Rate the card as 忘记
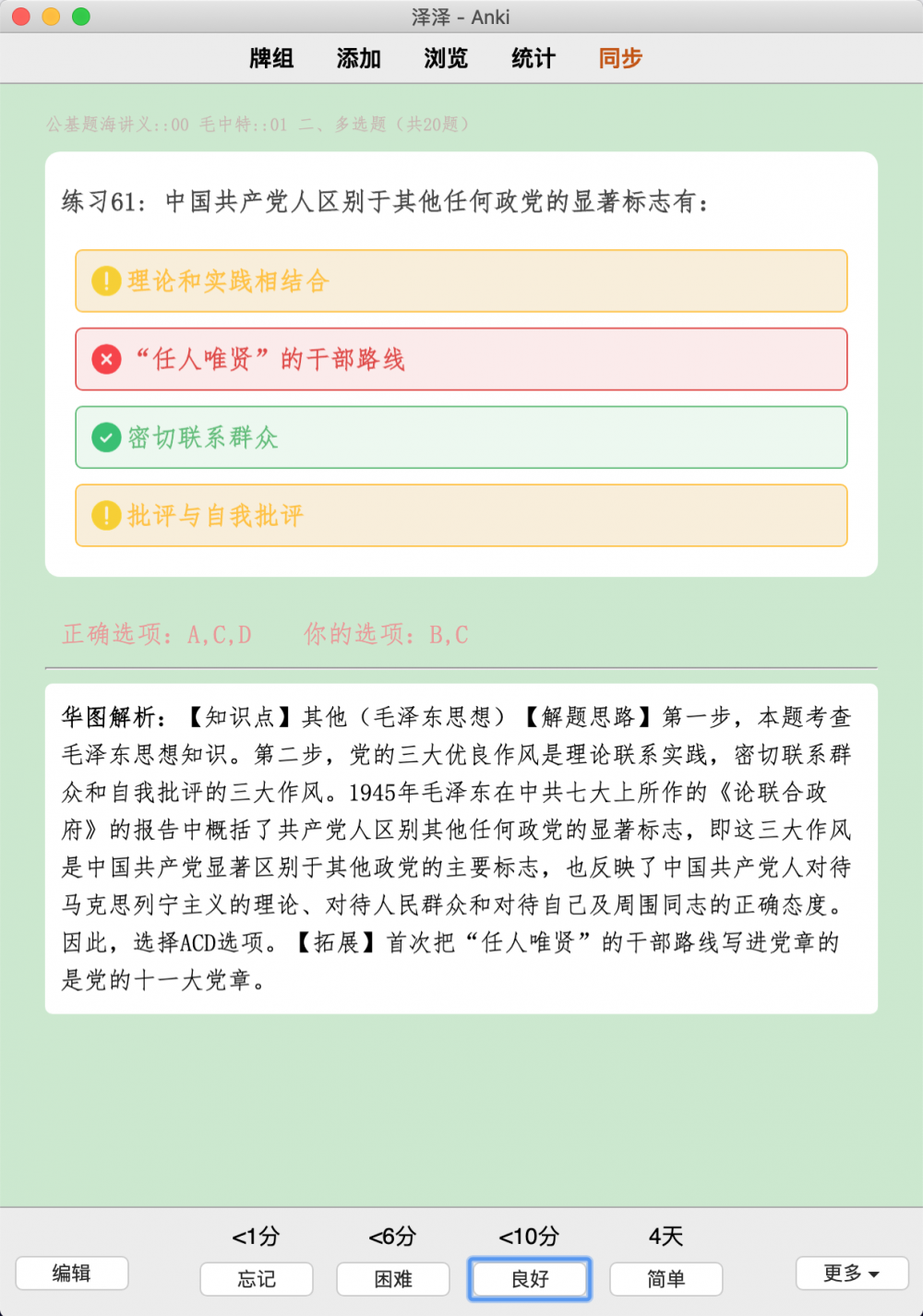The image size is (923, 1316). 257,1279
